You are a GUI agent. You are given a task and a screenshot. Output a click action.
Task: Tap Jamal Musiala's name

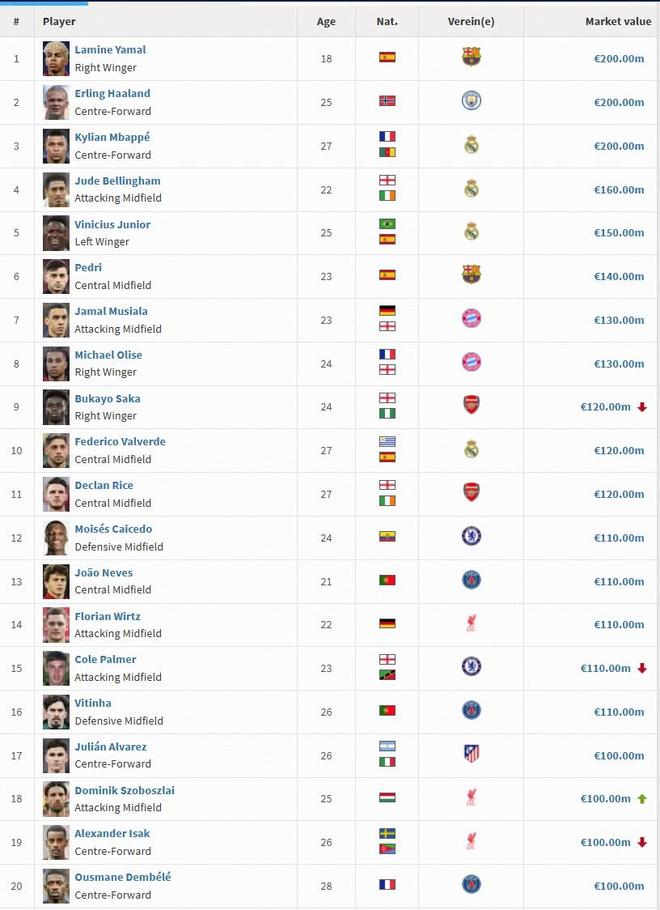[111, 312]
